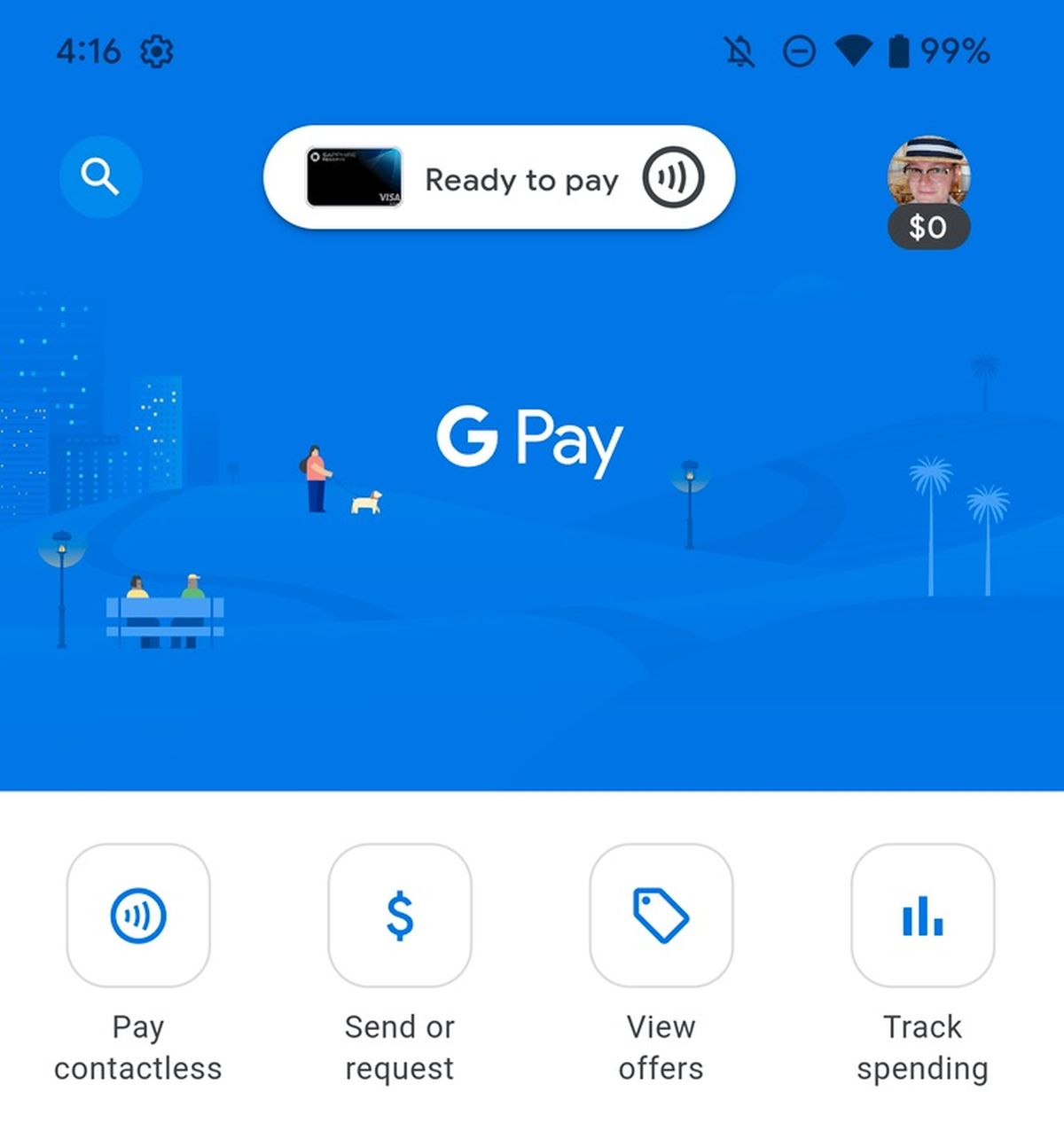Select the bar chart icon for Track spending

pyautogui.click(x=923, y=916)
